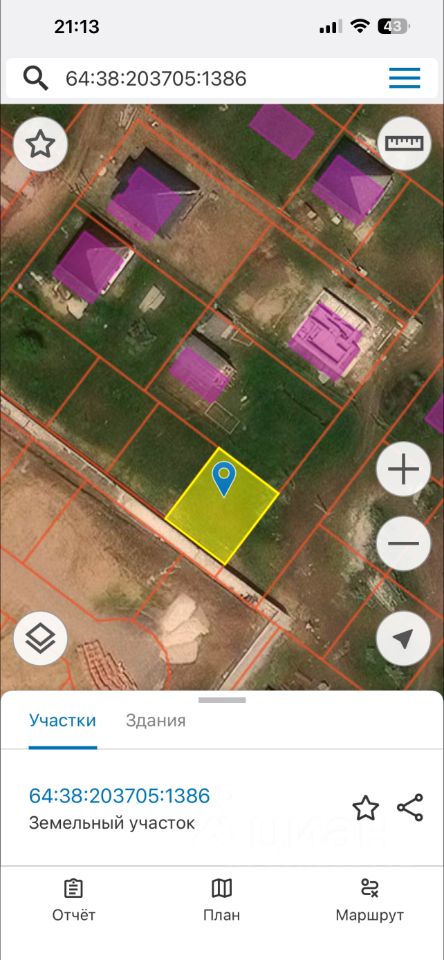The width and height of the screenshot is (444, 960).
Task: Zoom in with the plus button
Action: tap(404, 470)
